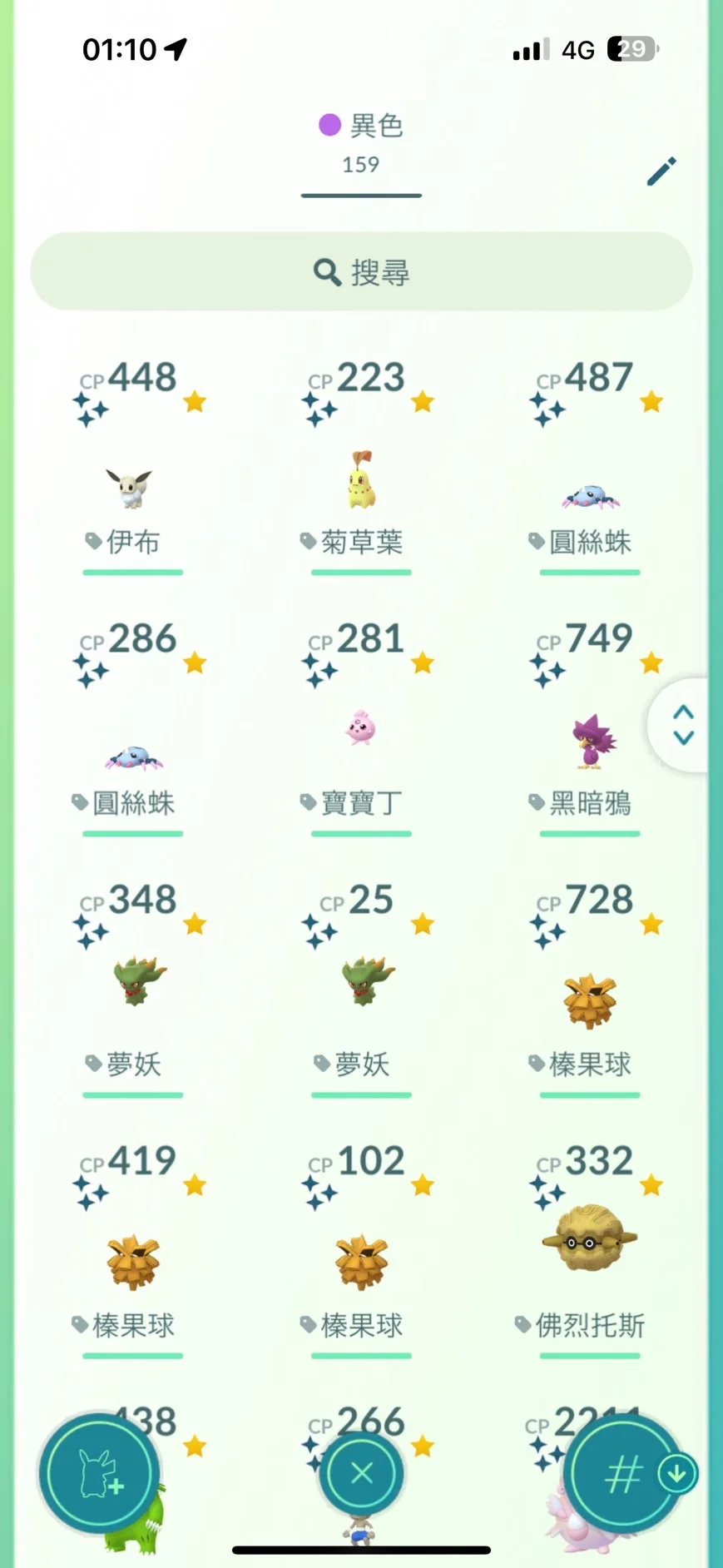723x1568 pixels.
Task: Open the CP102 榛果球
Action: click(361, 1262)
